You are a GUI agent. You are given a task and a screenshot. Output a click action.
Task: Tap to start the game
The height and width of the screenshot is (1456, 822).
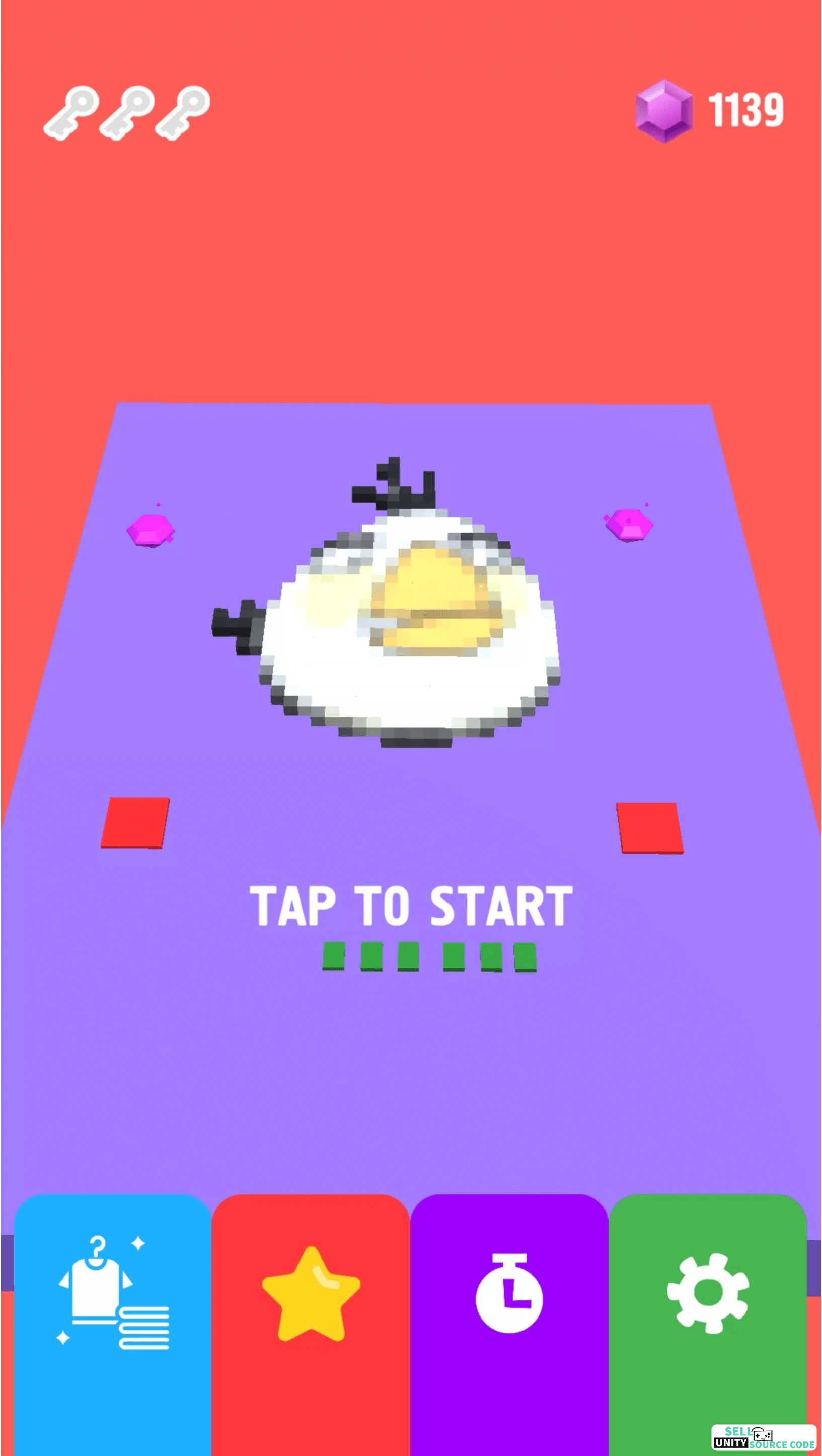coord(411,906)
